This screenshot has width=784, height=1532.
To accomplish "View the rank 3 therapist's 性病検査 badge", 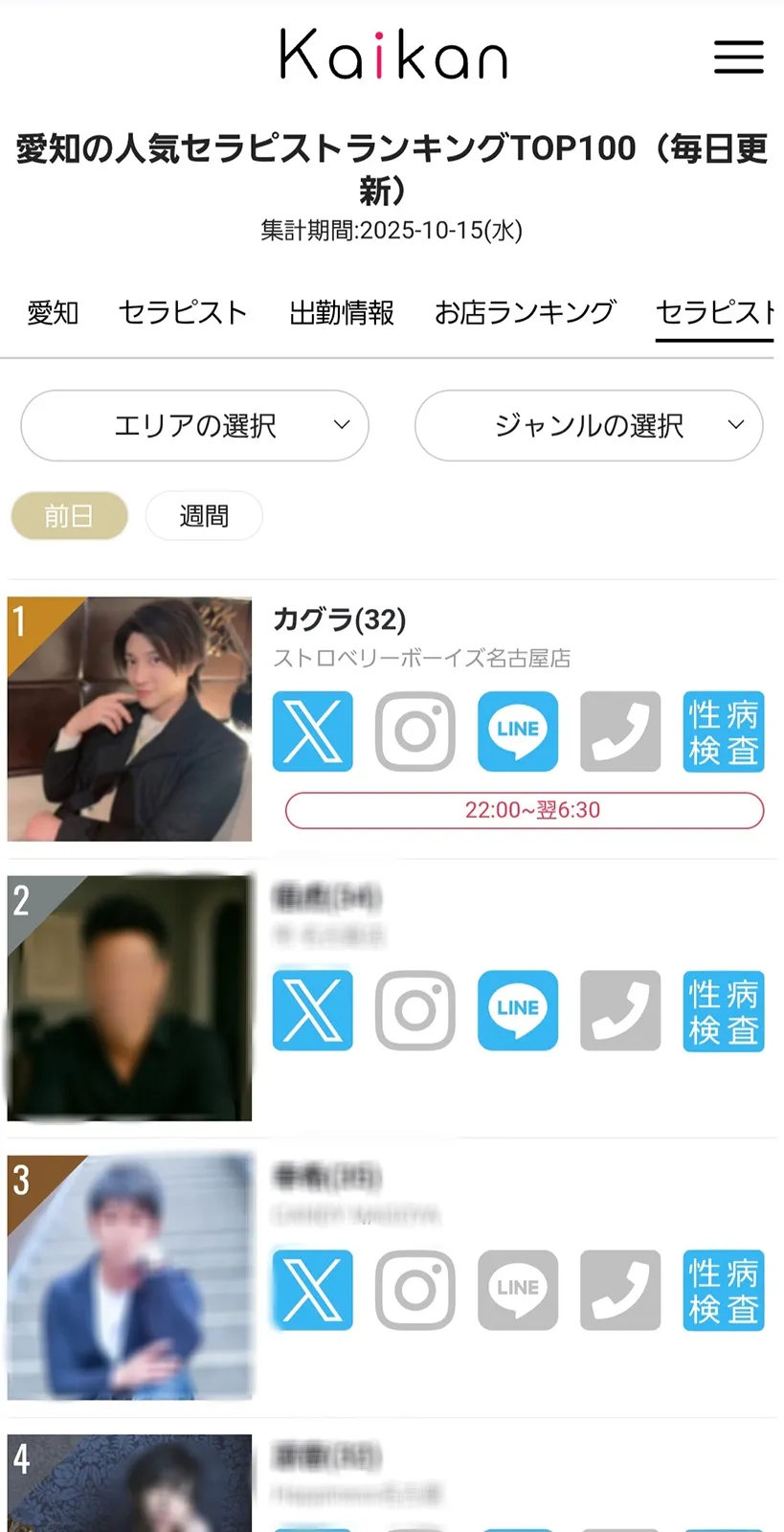I will 724,1290.
